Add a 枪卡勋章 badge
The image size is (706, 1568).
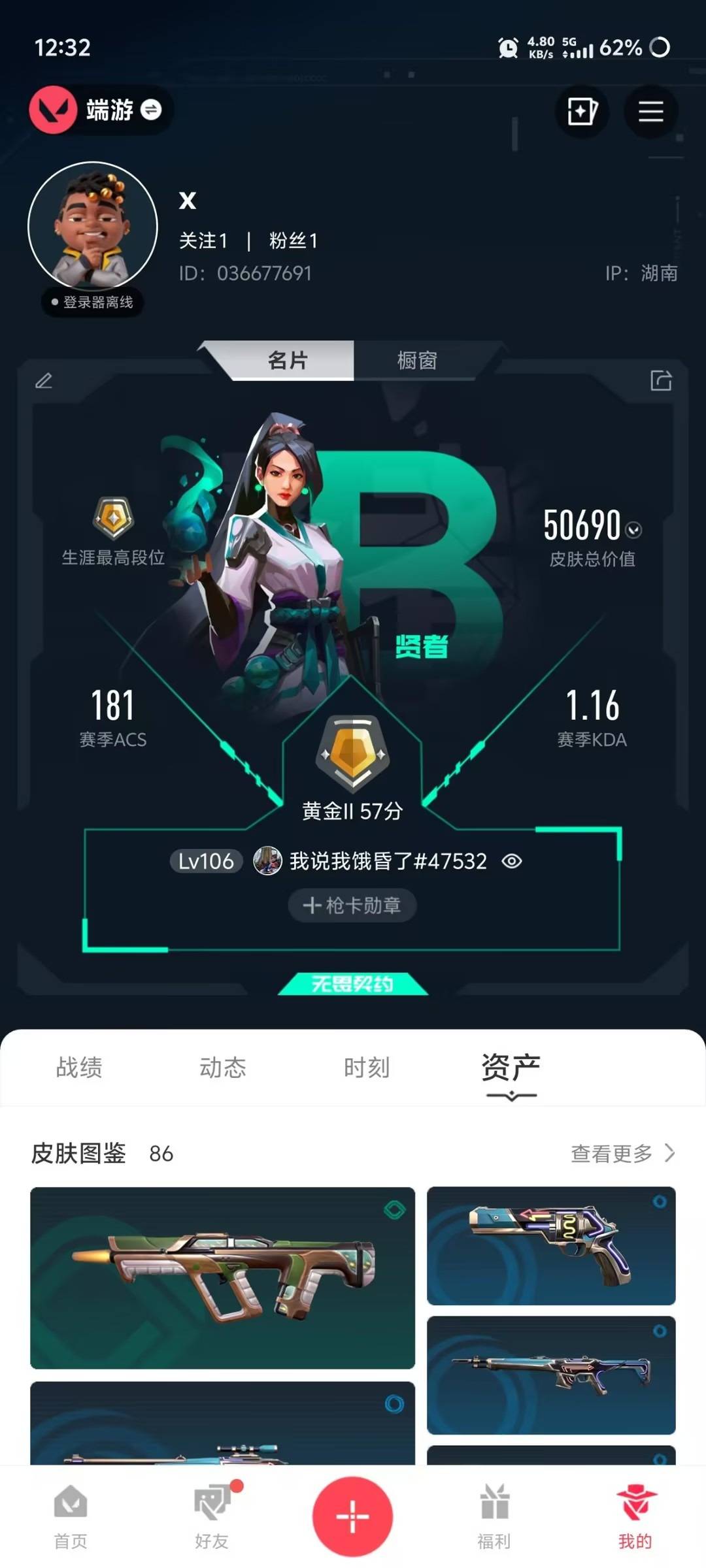click(352, 905)
